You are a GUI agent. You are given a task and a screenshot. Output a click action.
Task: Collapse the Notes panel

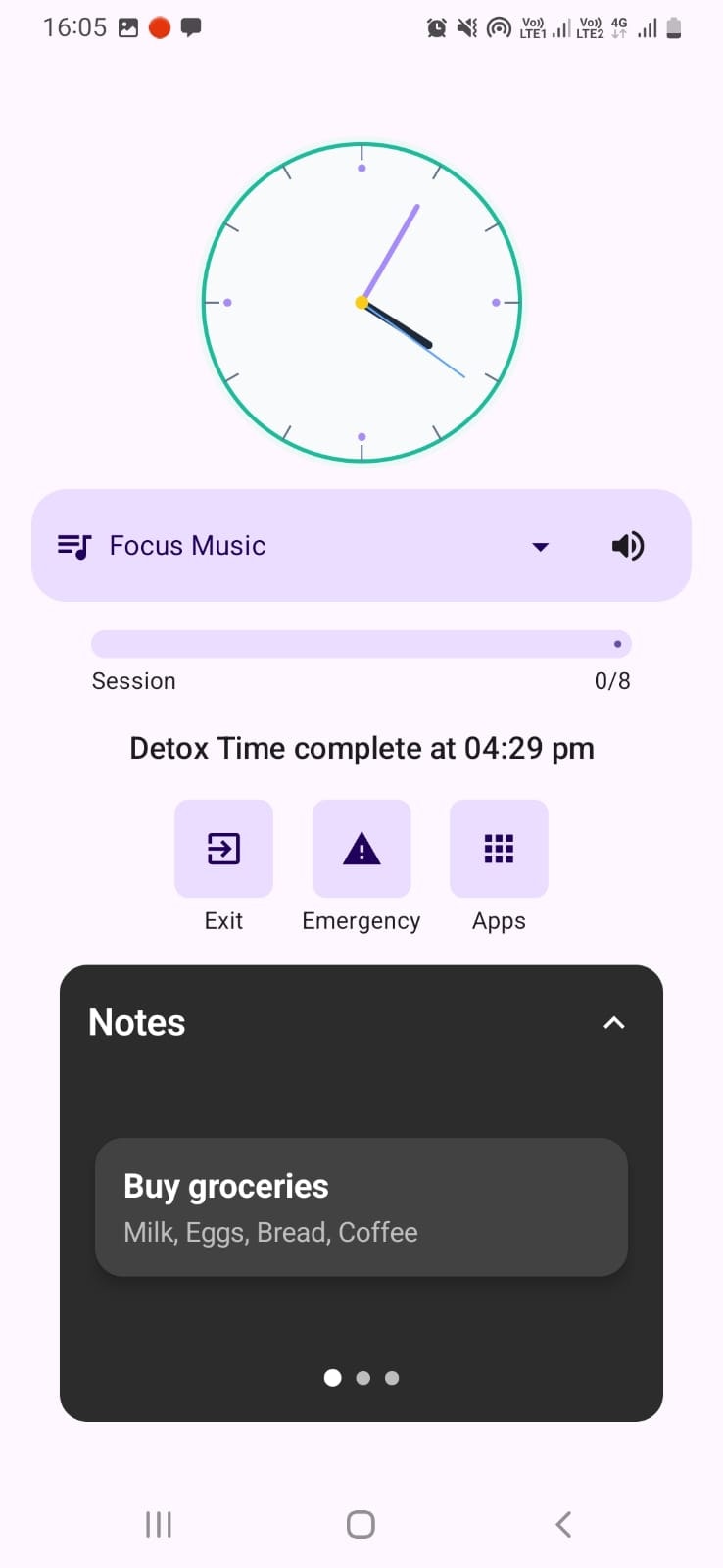(x=614, y=1023)
